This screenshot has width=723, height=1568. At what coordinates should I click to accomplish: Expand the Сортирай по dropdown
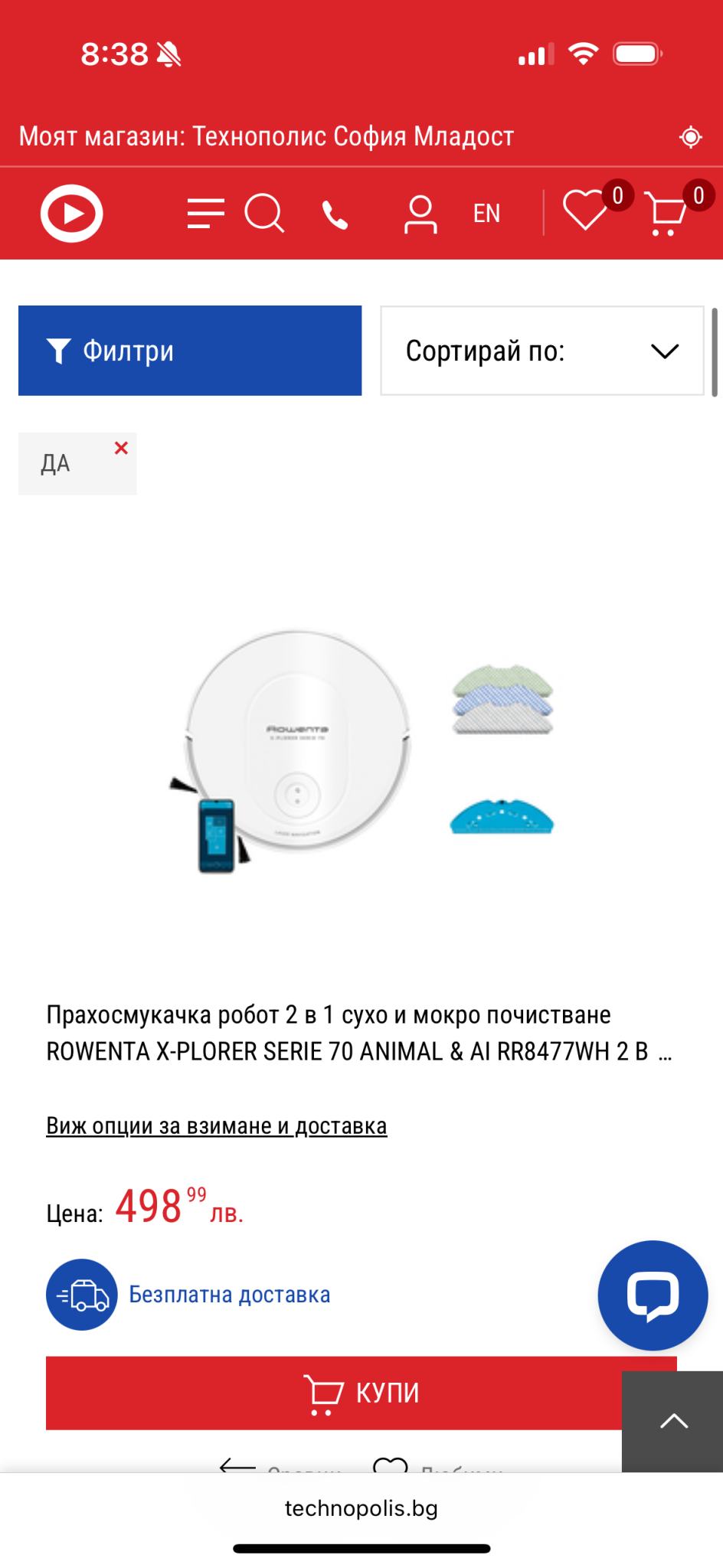(541, 351)
